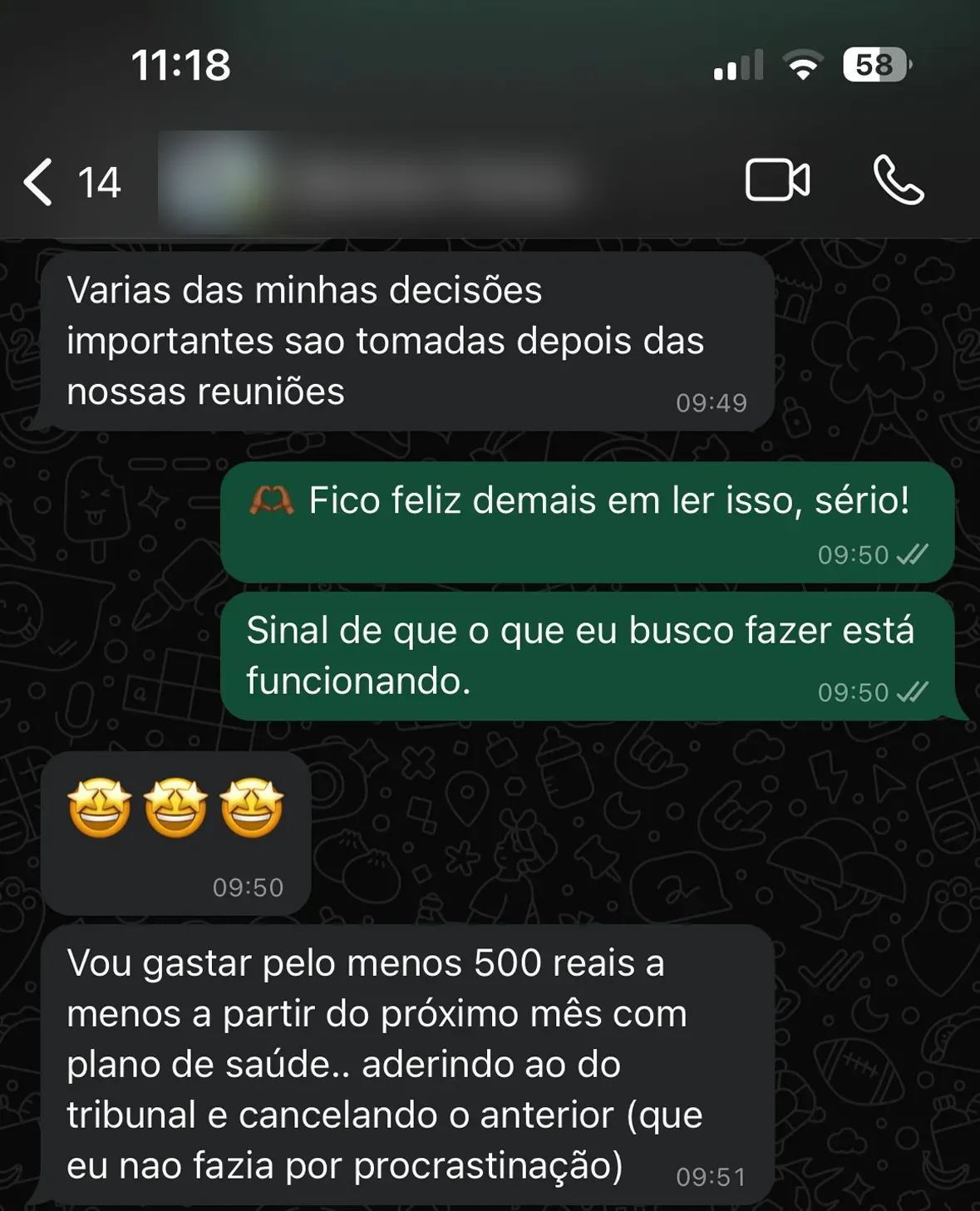Tap the 09:49 timestamp on the first message
Viewport: 980px width, 1211px height.
click(712, 403)
